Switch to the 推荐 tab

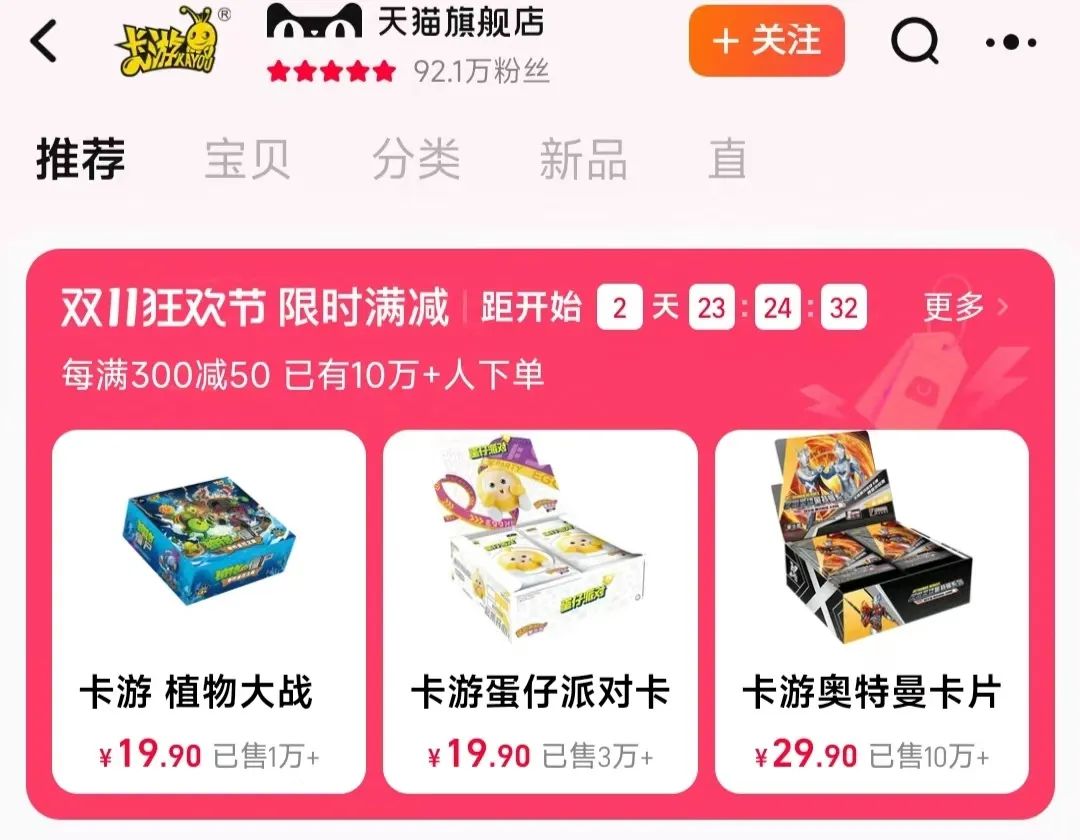pos(81,160)
